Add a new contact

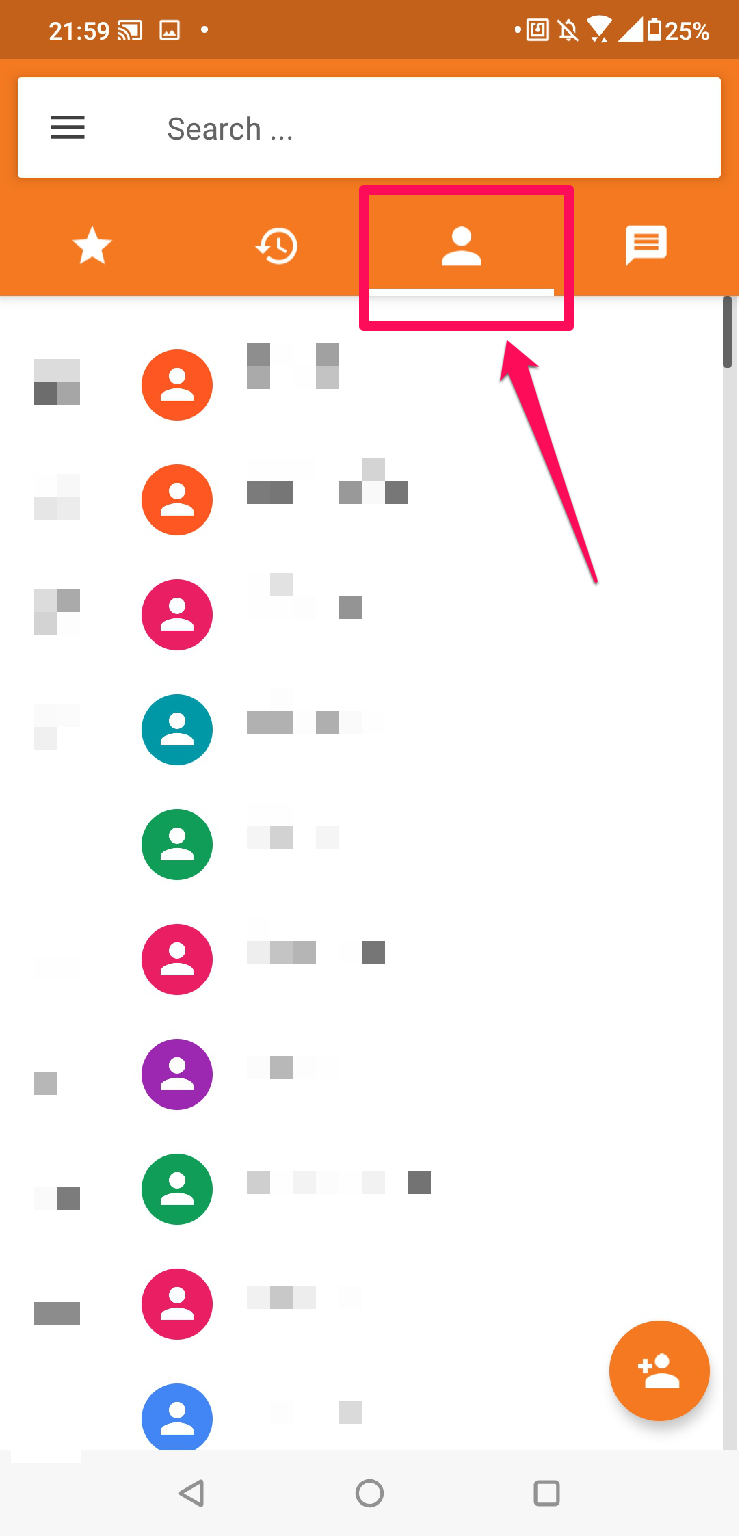point(659,1371)
